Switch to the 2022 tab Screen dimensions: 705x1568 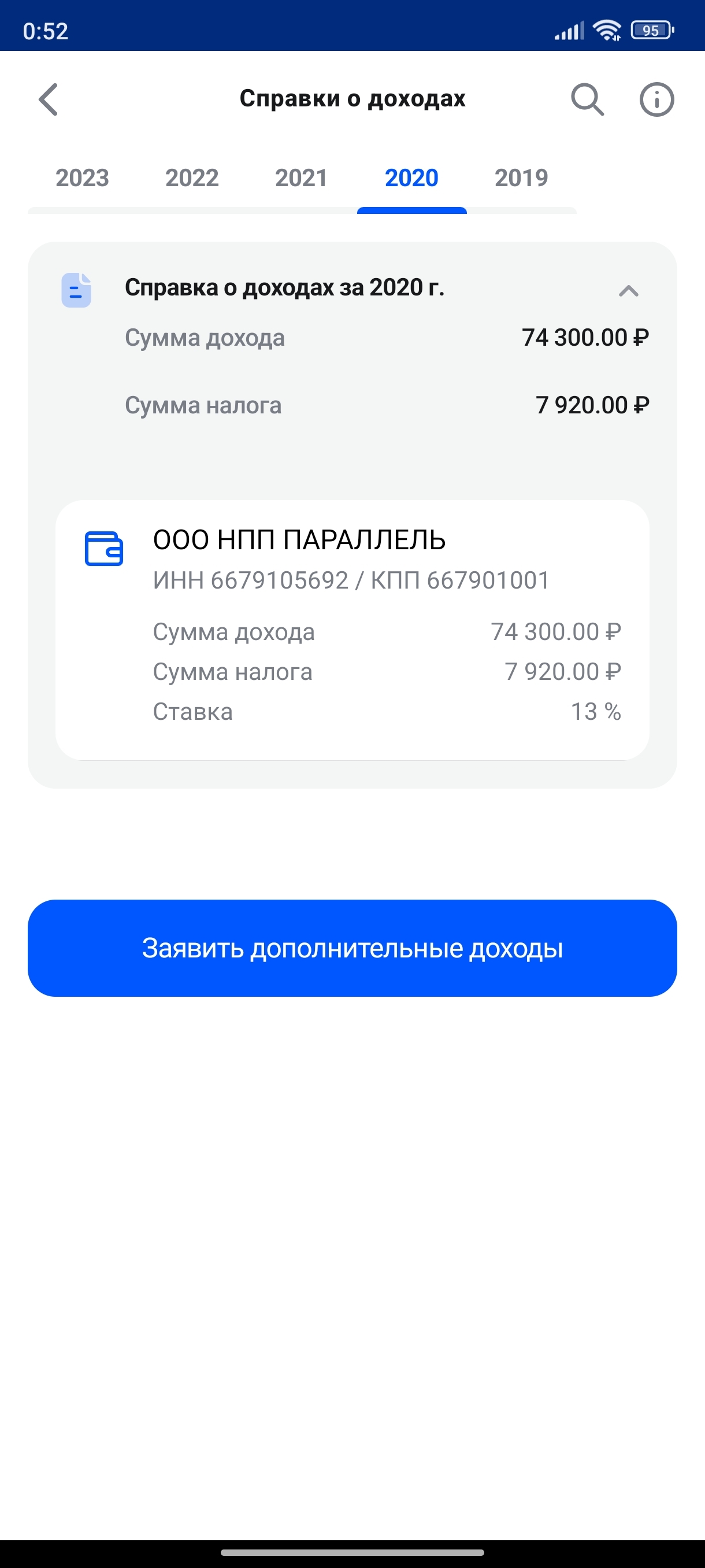click(192, 178)
